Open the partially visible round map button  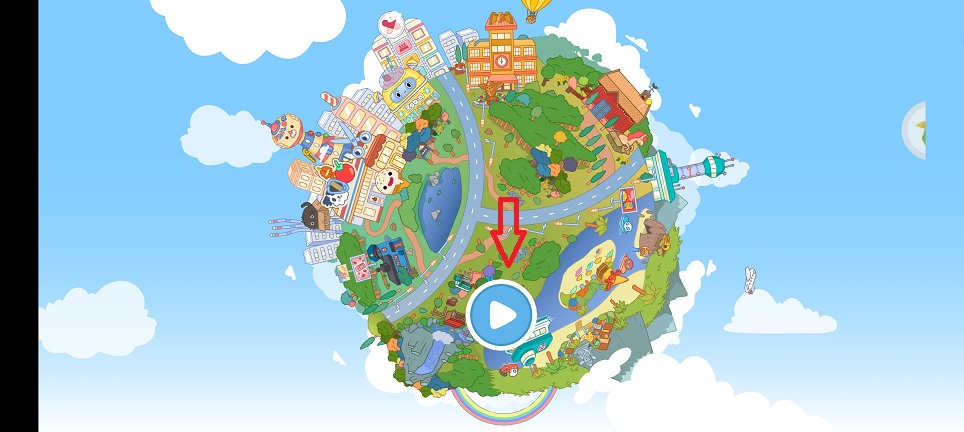point(915,130)
